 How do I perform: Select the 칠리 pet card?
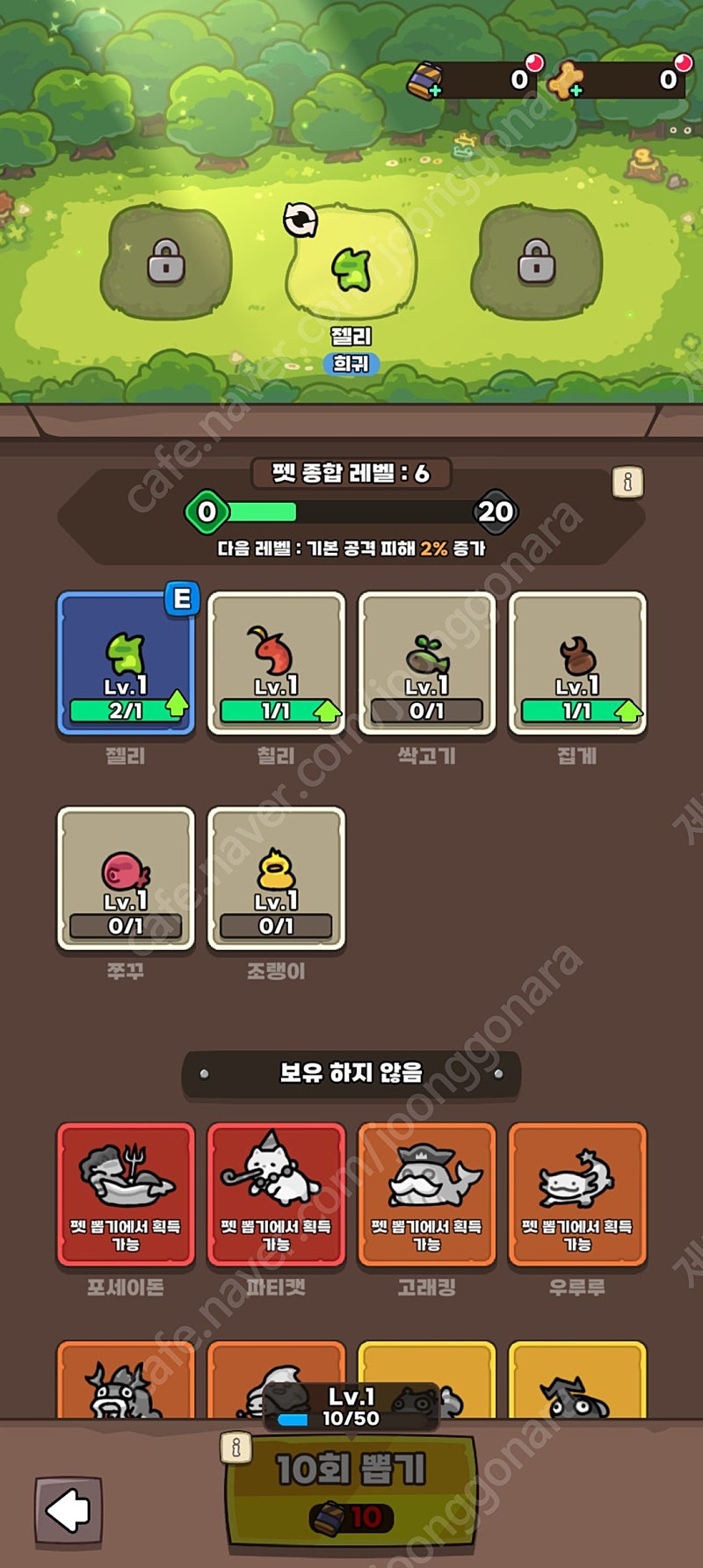[276, 664]
